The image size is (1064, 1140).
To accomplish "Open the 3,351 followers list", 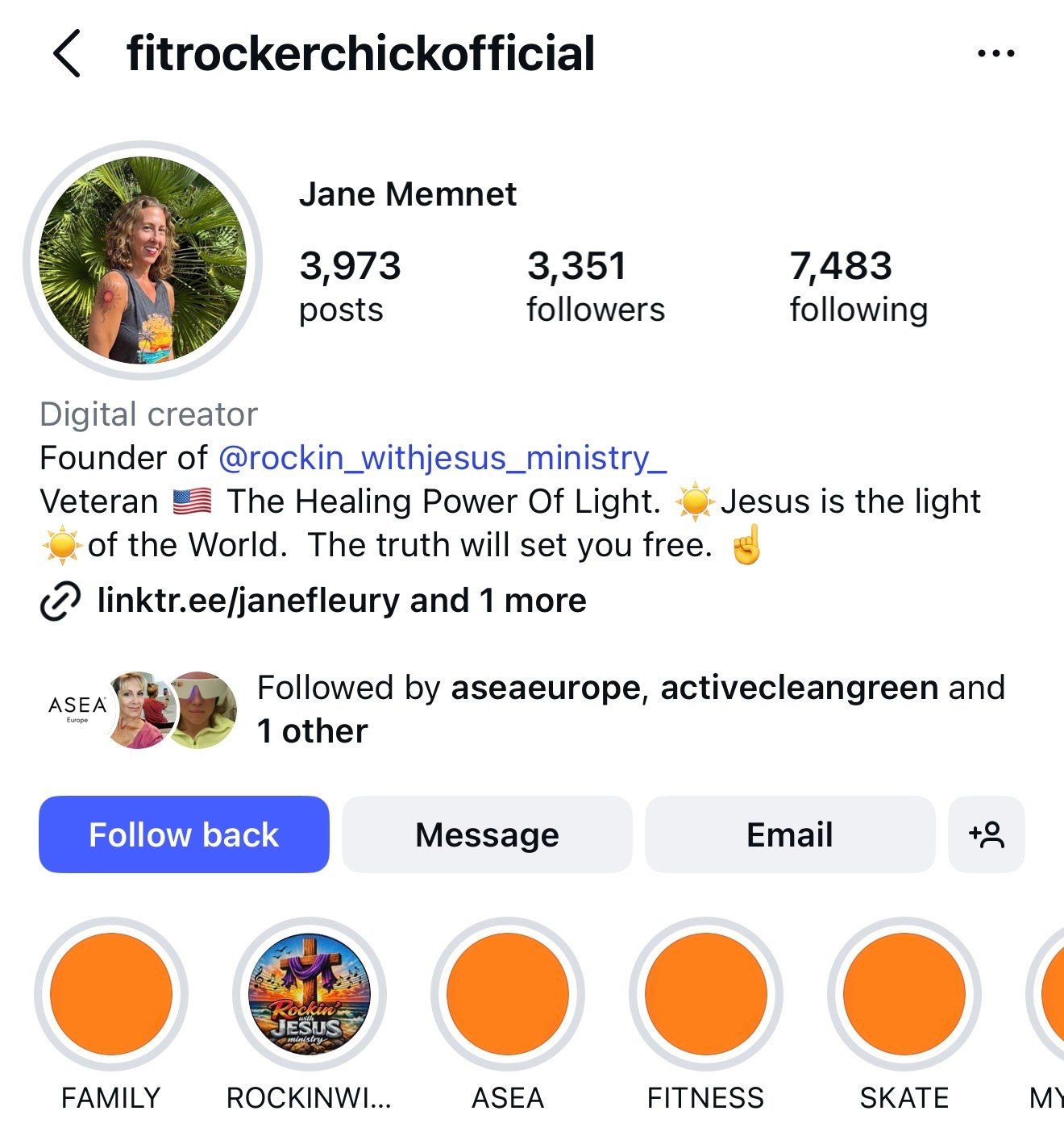I will click(595, 287).
